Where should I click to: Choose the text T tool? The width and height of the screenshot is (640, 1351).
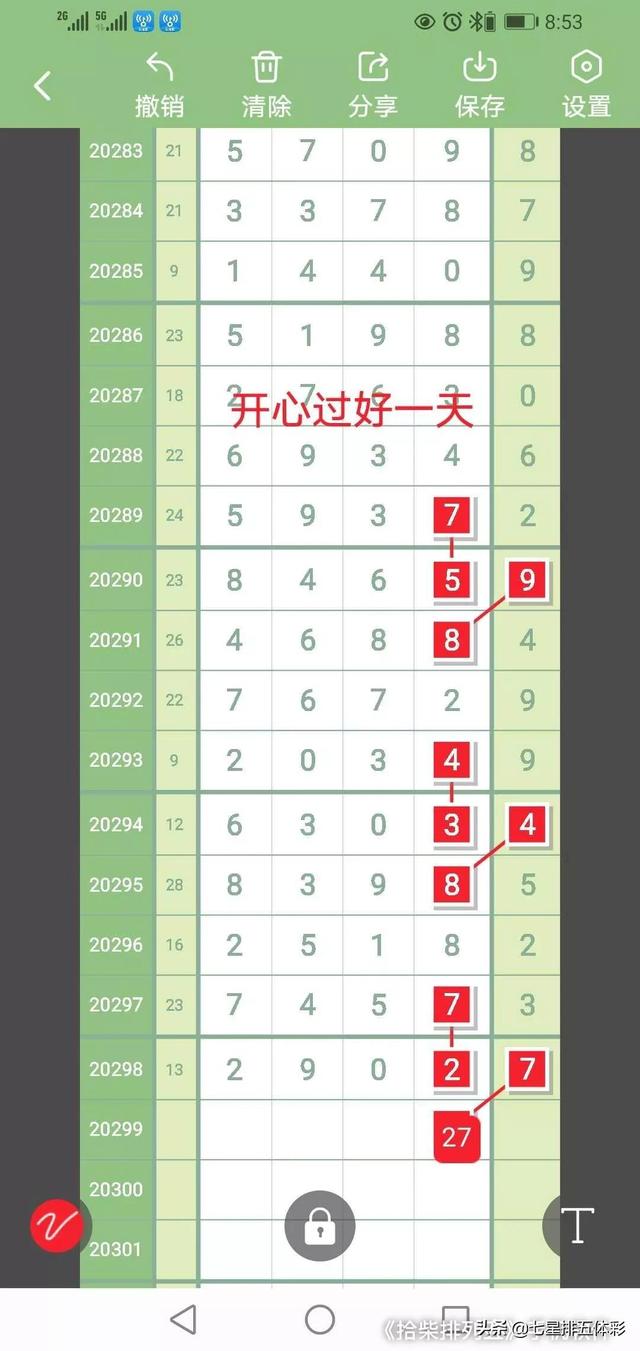(x=578, y=1224)
